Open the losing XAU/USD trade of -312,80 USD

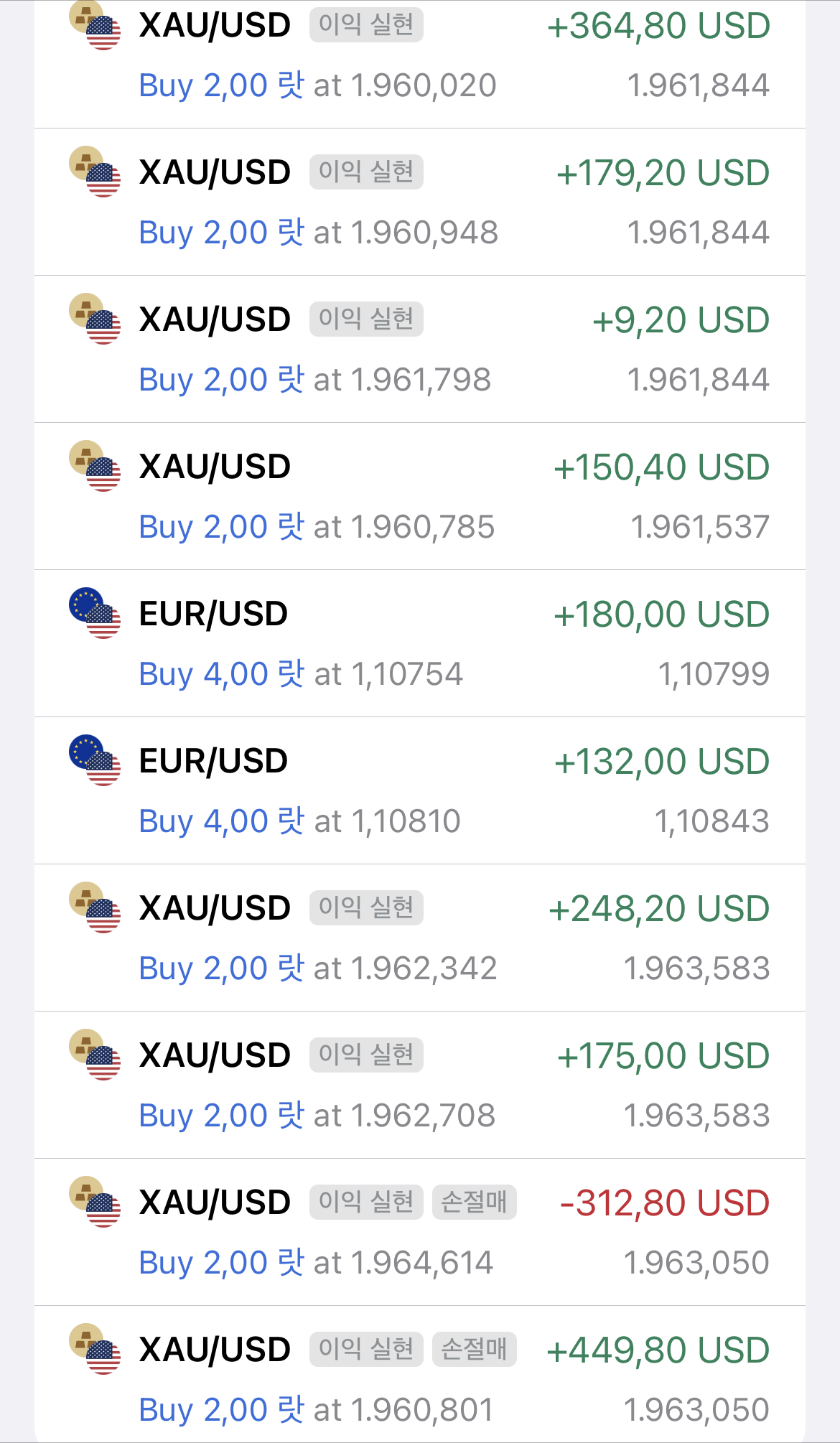(420, 1232)
